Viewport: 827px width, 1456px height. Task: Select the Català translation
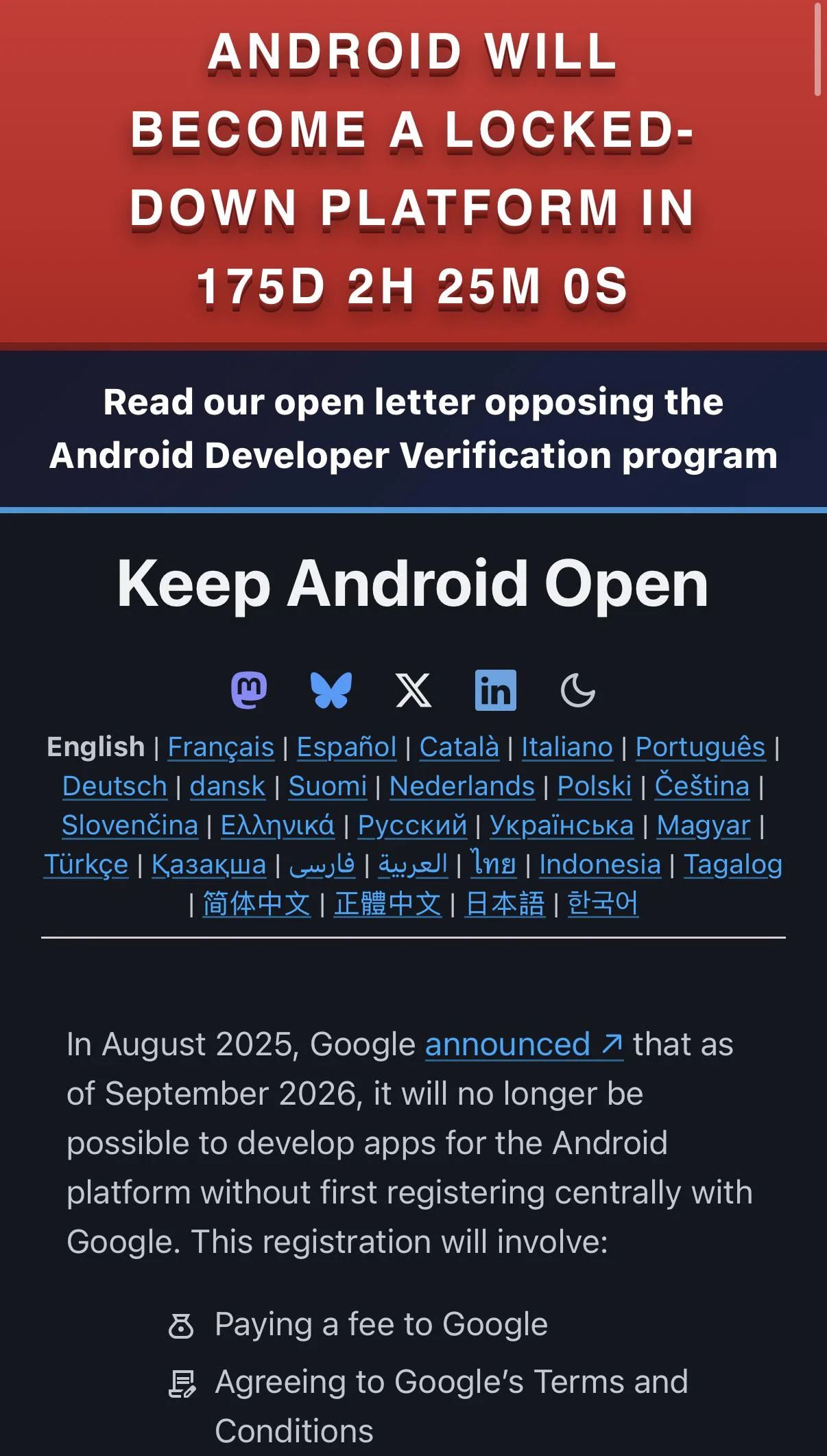click(459, 747)
